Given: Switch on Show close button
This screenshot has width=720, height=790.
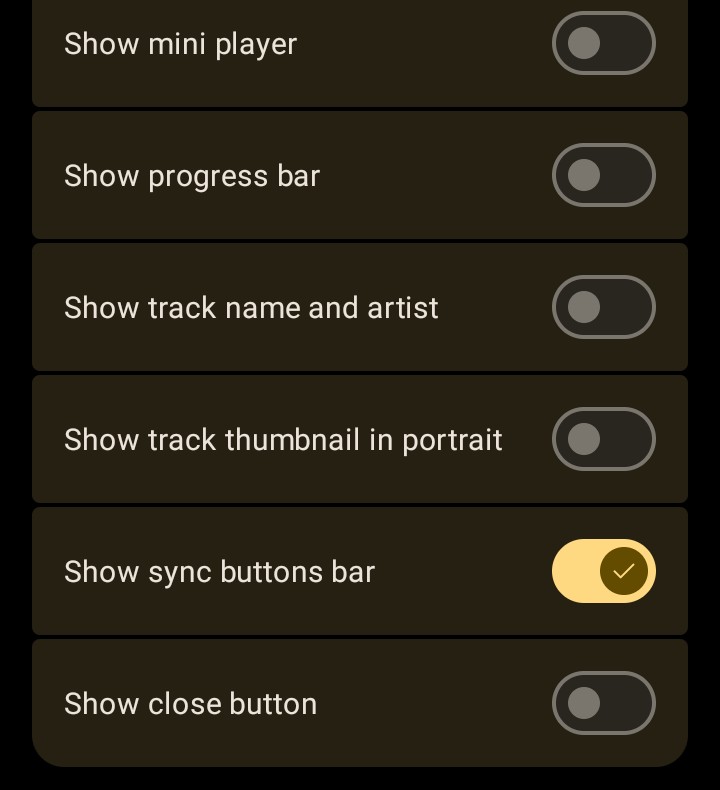Looking at the screenshot, I should tap(603, 704).
